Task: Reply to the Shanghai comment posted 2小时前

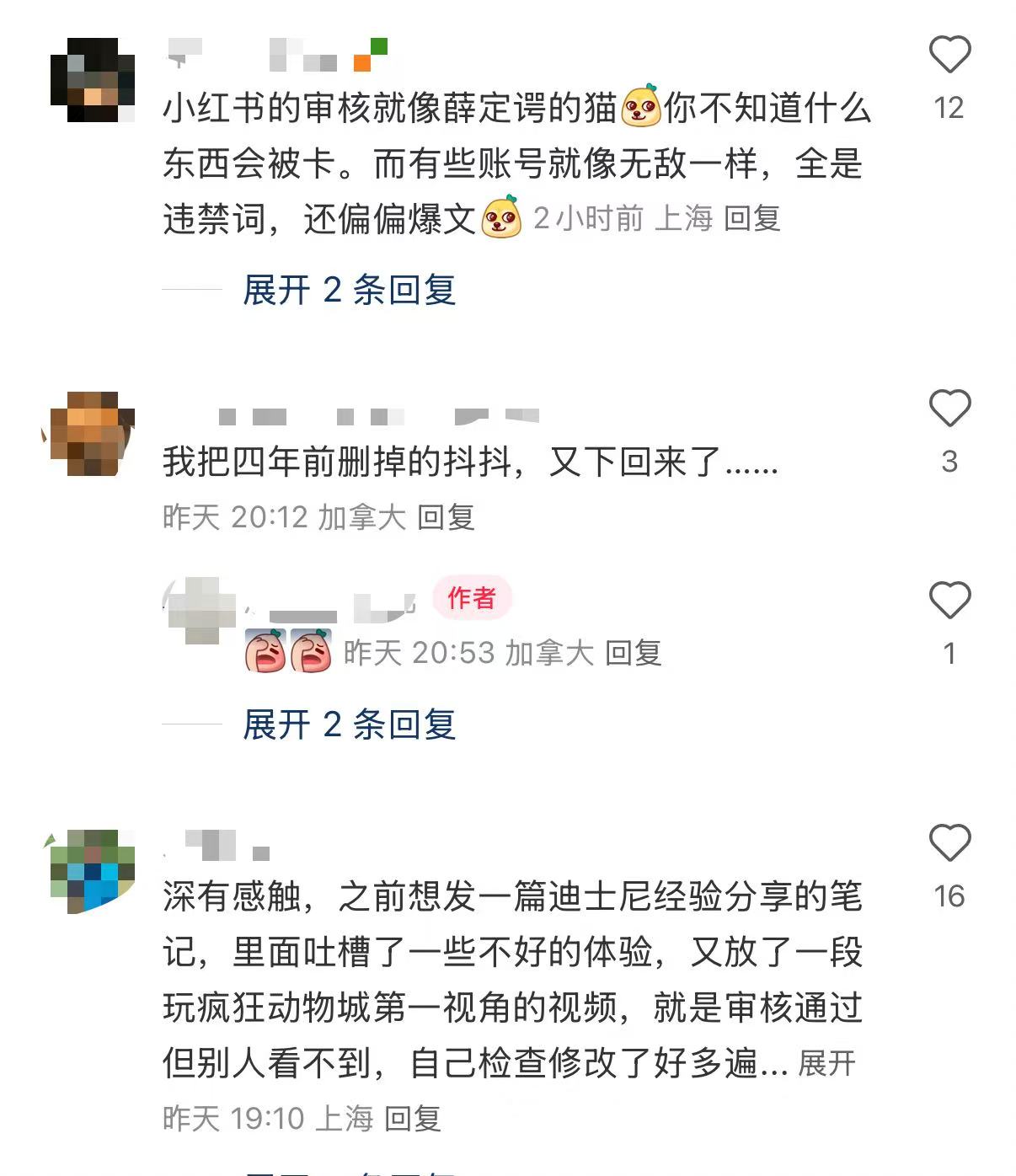Action: 751,219
